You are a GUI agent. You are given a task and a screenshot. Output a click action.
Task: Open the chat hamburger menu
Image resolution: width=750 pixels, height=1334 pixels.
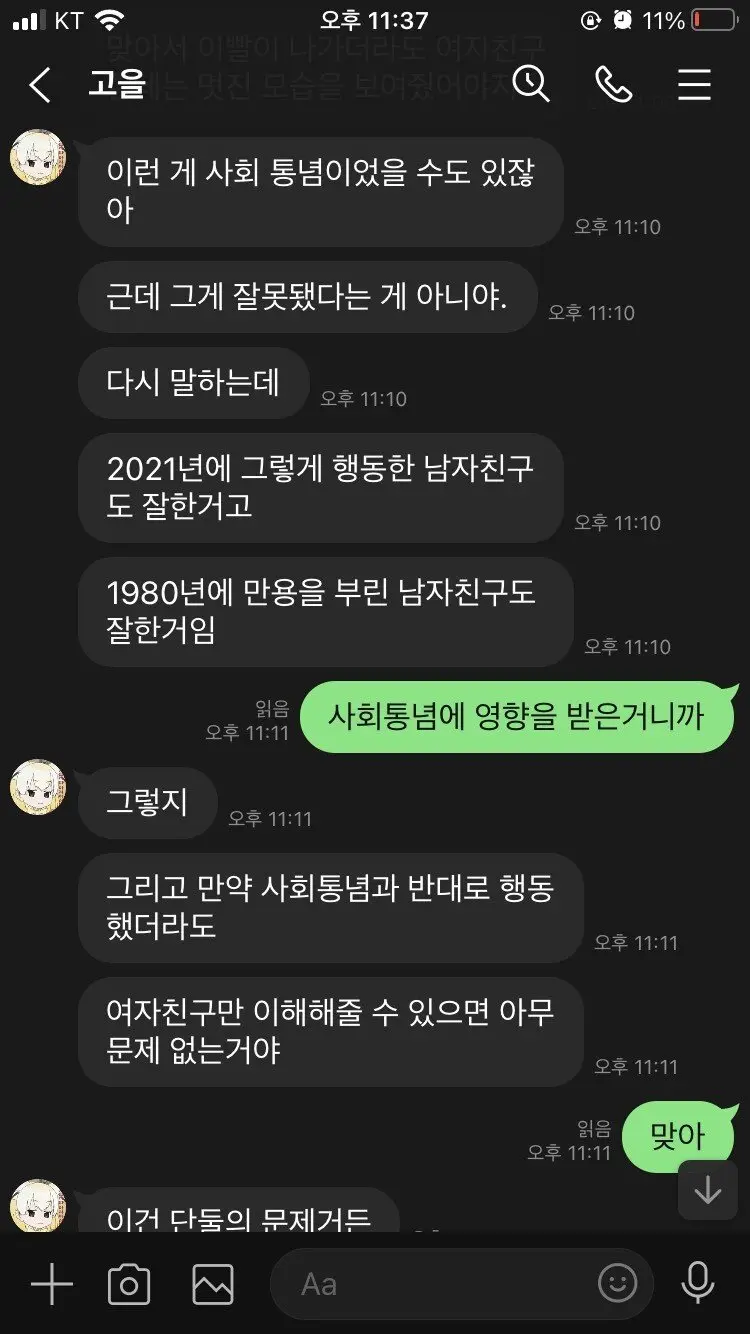click(x=694, y=85)
